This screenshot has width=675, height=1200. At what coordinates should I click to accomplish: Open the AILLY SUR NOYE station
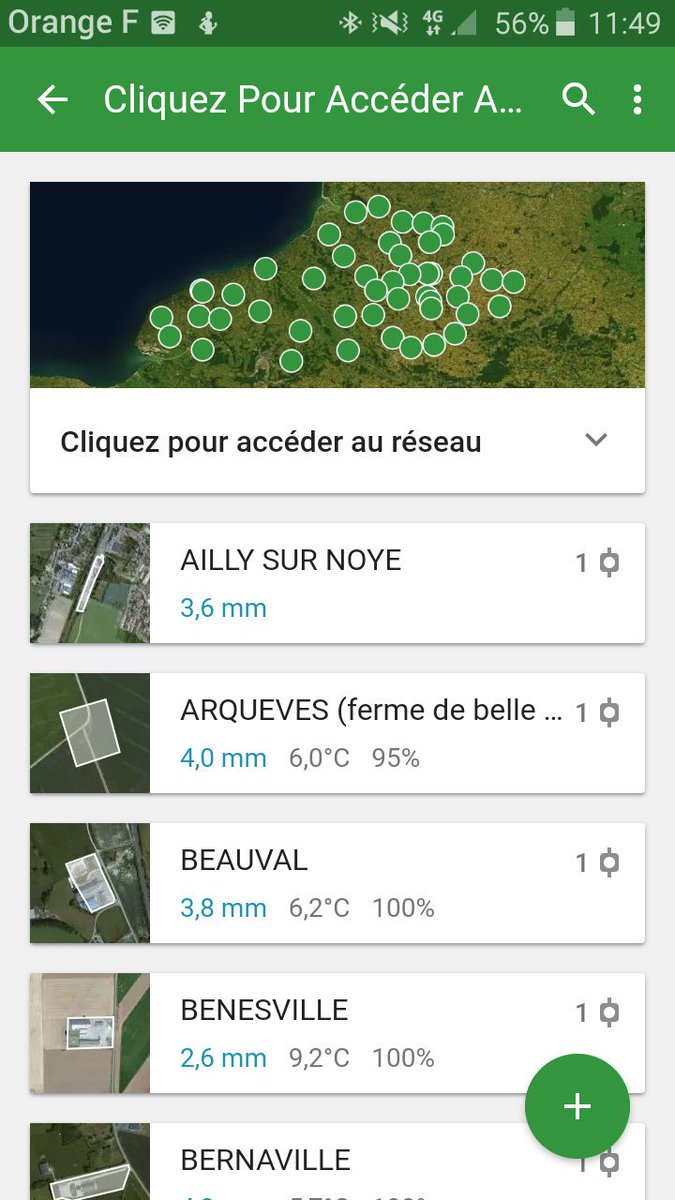click(337, 583)
